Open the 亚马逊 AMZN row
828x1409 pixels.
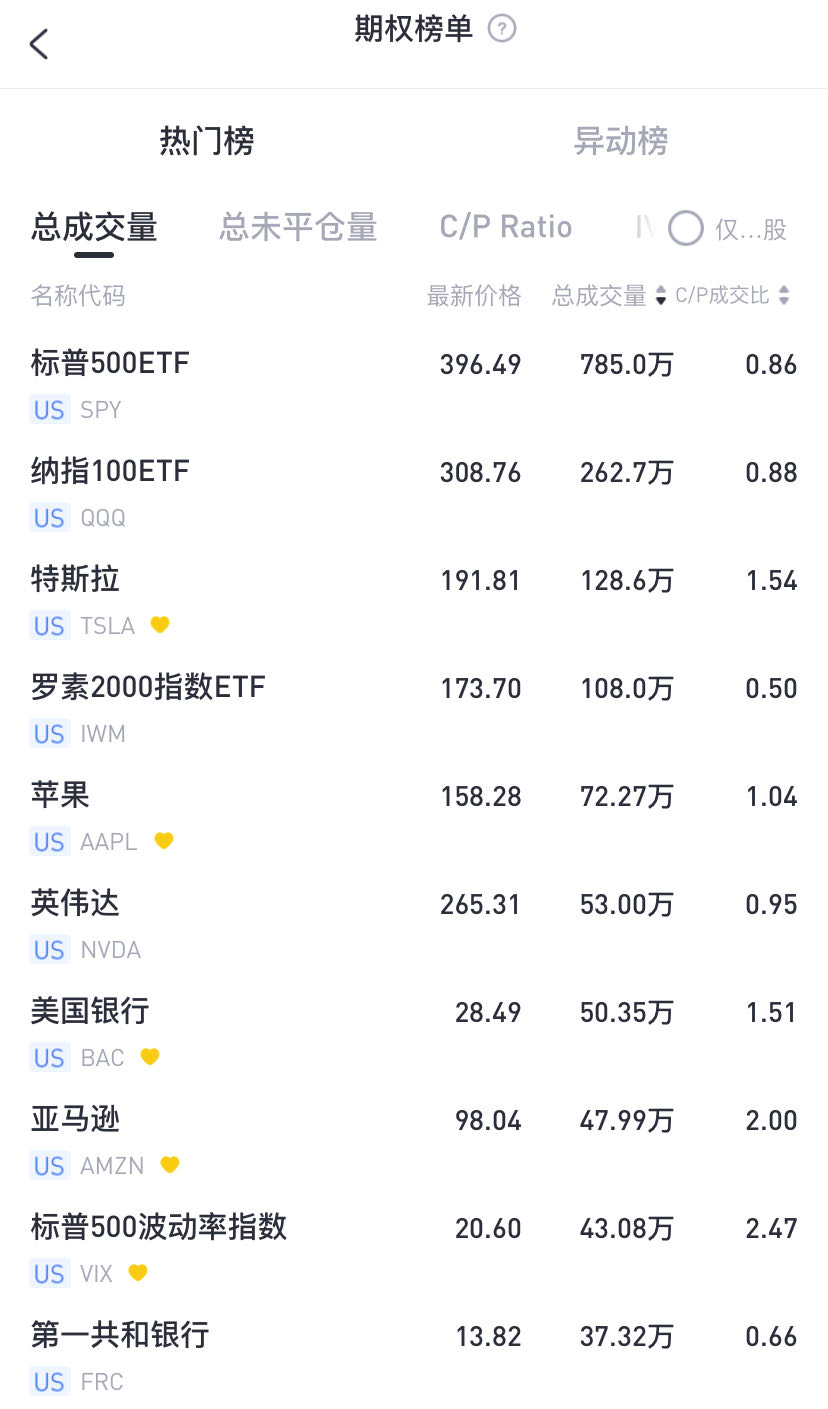pos(414,1140)
